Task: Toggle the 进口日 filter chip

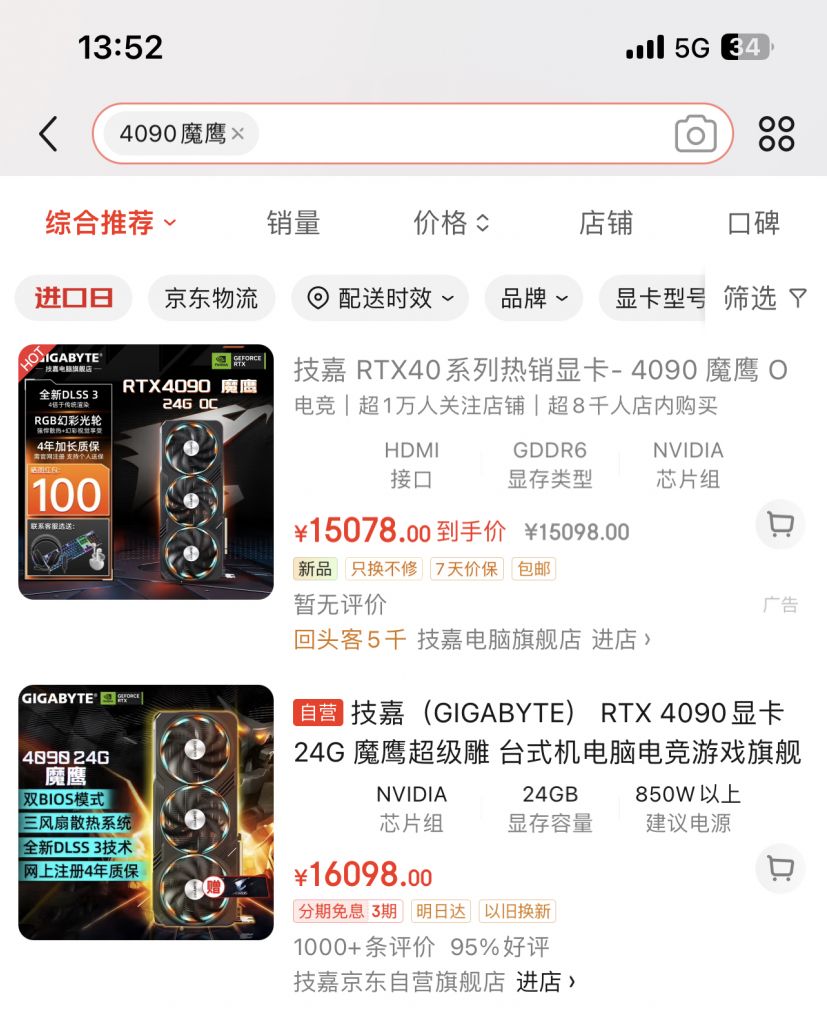Action: (73, 298)
